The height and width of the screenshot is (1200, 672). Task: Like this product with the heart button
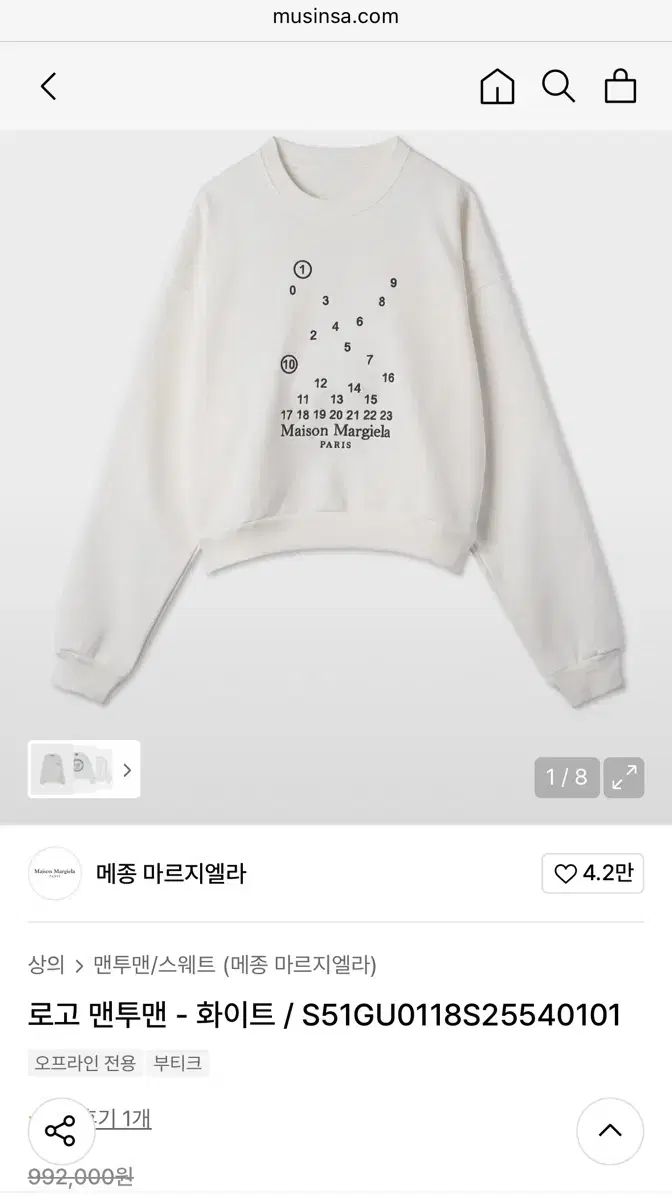click(593, 873)
